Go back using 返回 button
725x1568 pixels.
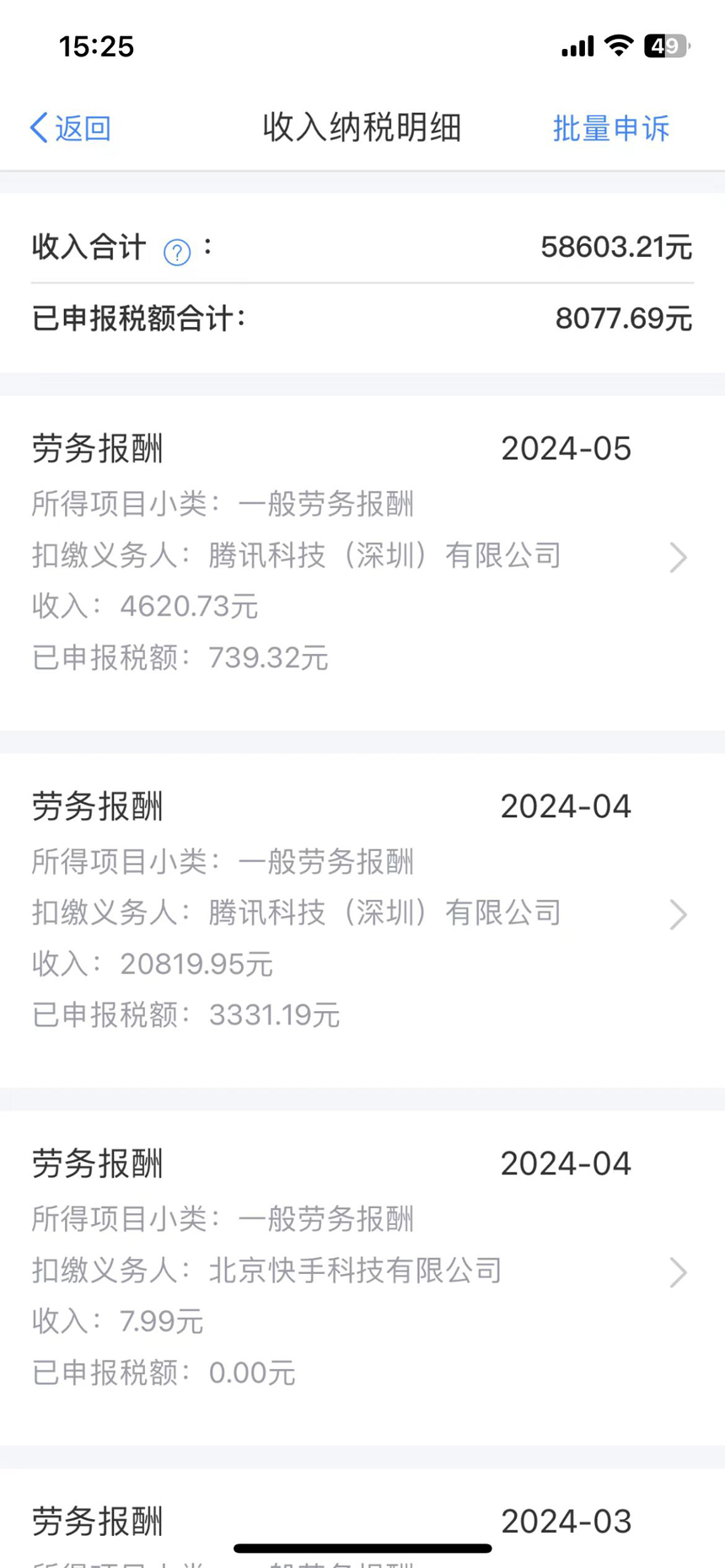pos(71,128)
